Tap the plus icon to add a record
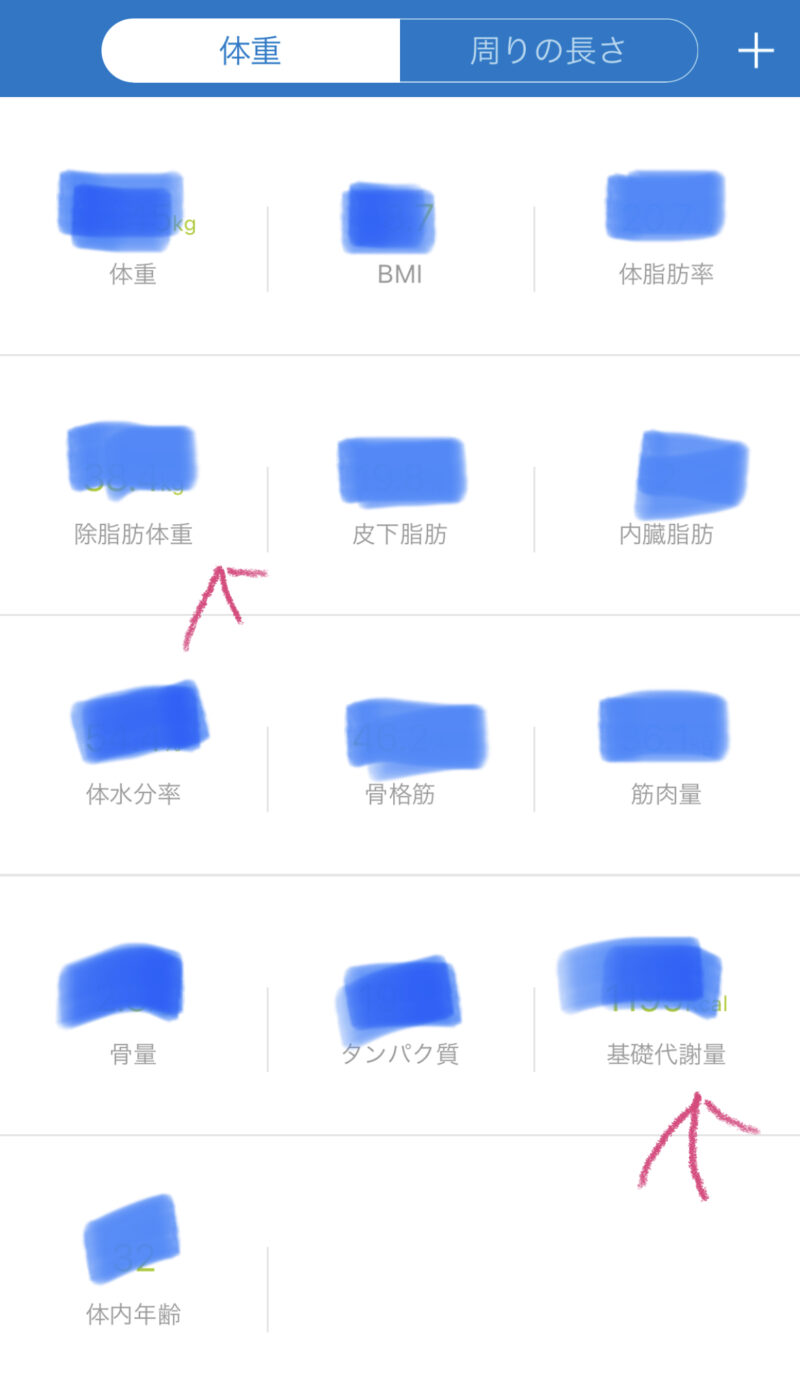 pyautogui.click(x=755, y=50)
